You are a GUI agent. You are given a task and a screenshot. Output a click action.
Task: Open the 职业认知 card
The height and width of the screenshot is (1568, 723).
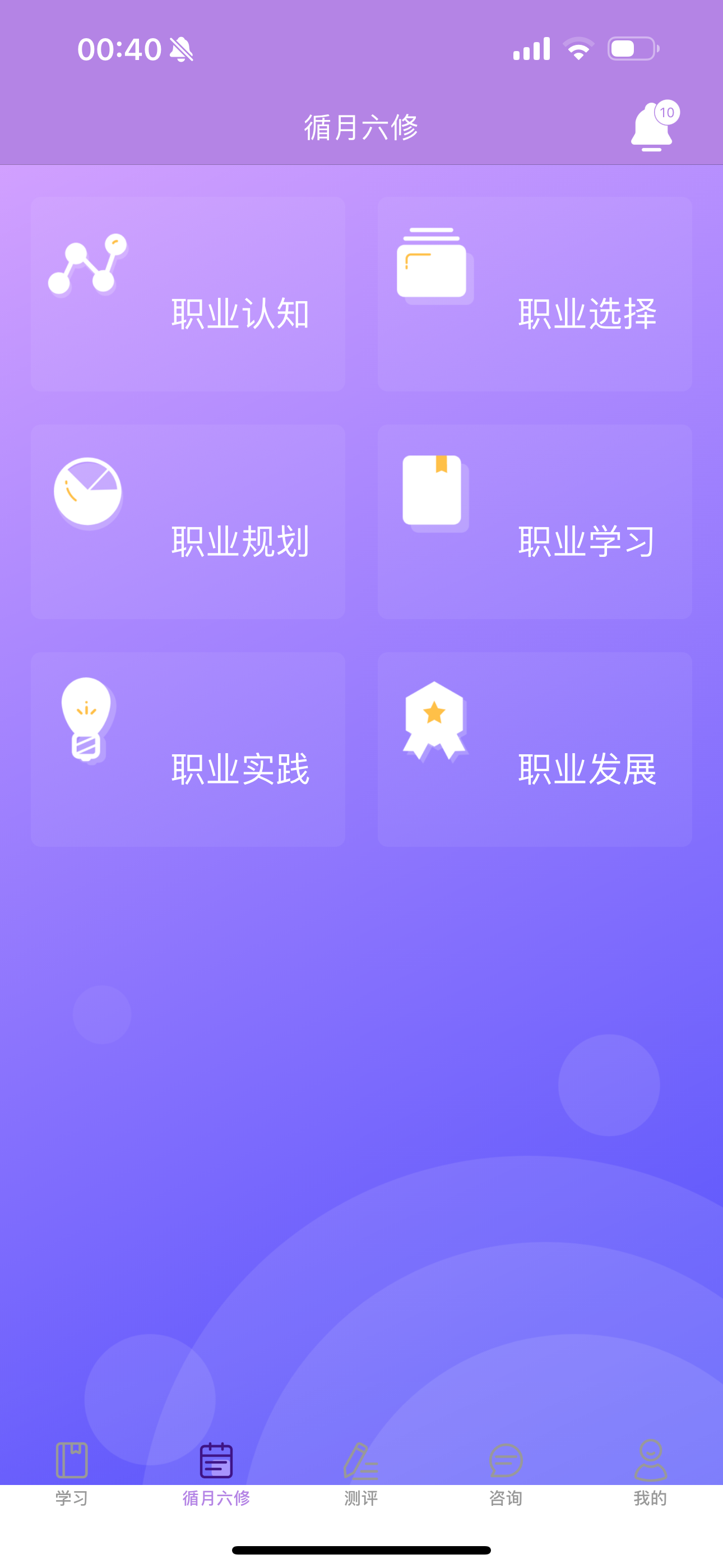pyautogui.click(x=188, y=293)
